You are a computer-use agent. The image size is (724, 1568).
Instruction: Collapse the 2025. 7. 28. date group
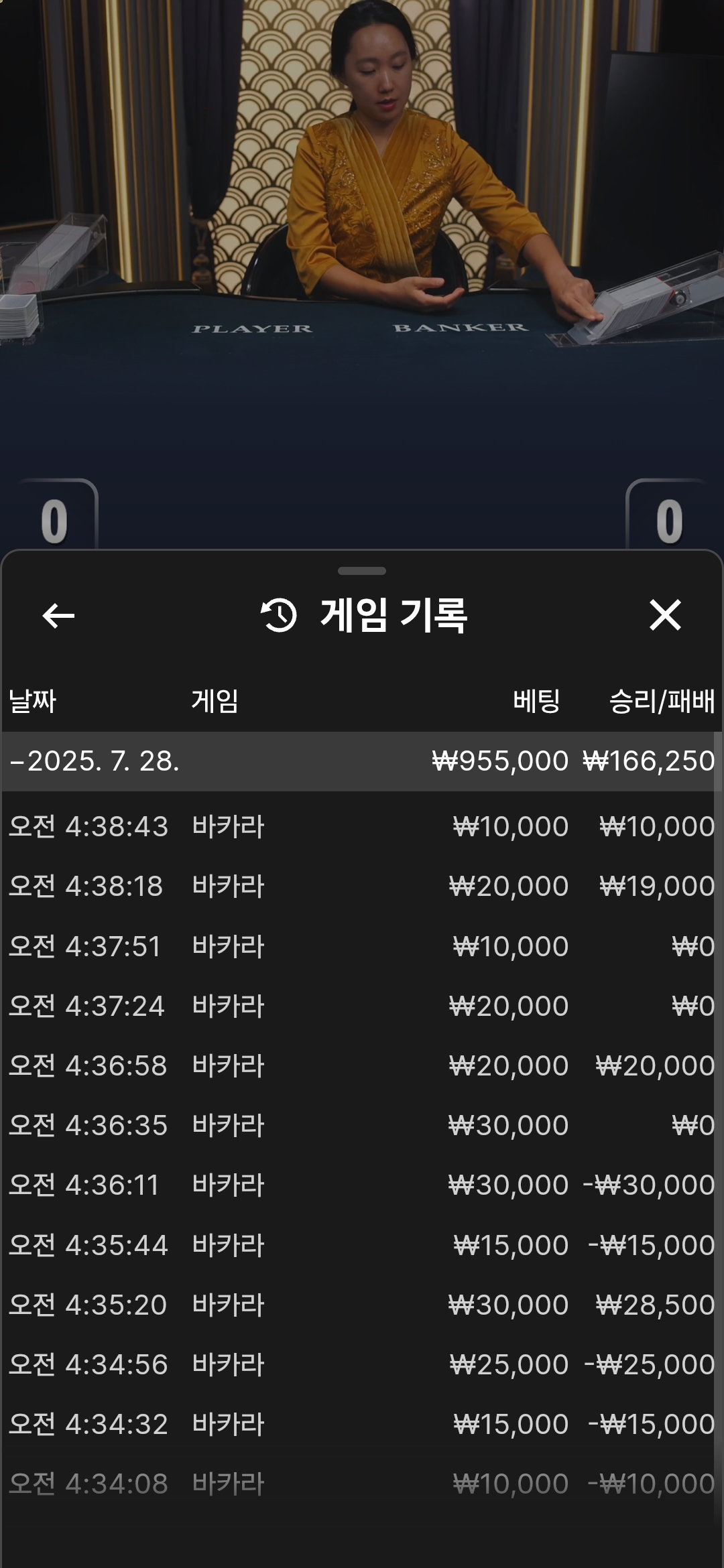pos(362,761)
